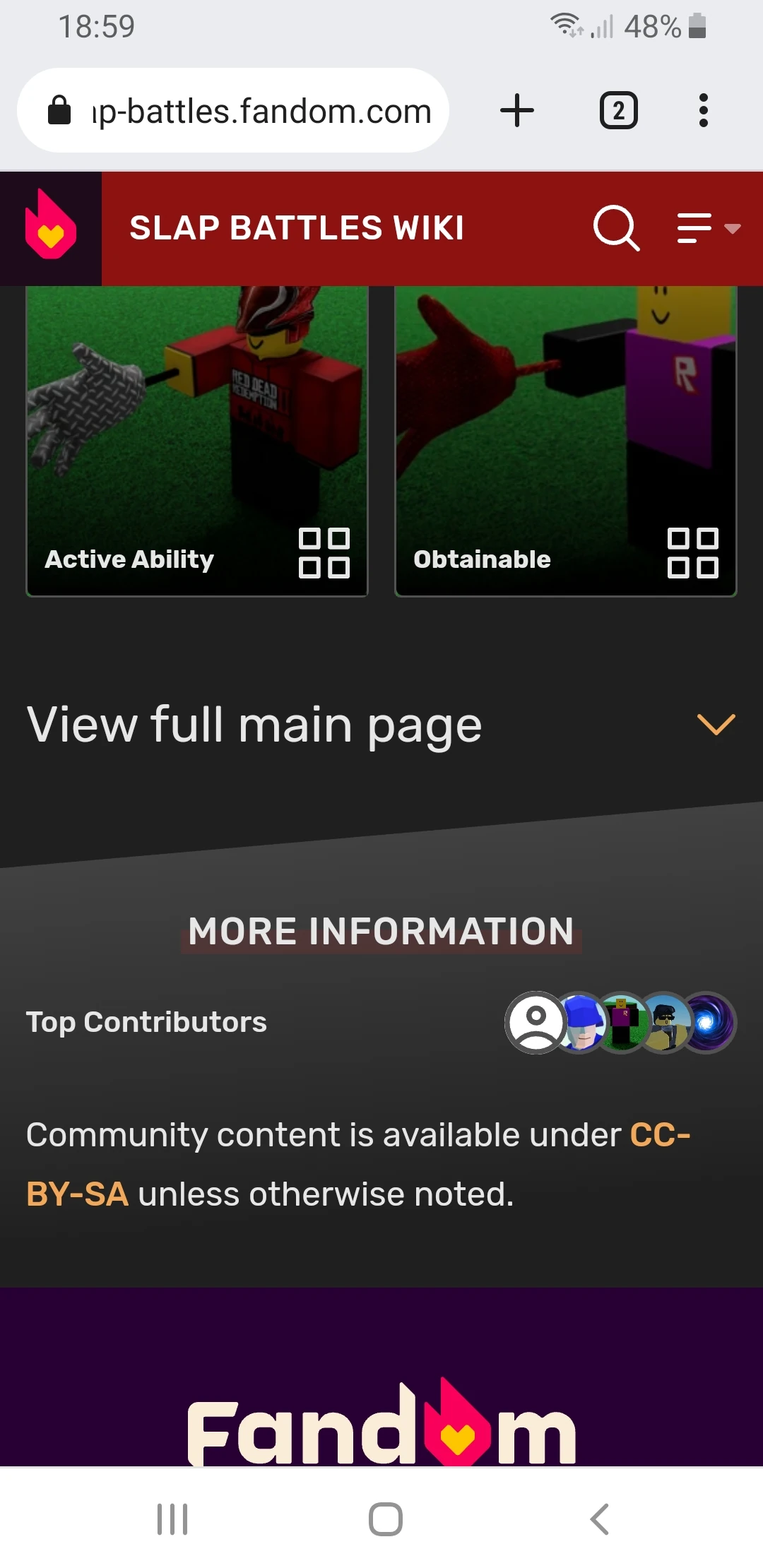Screen dimensions: 763x1568
Task: View the Top Contributors avatars
Action: (x=621, y=1023)
